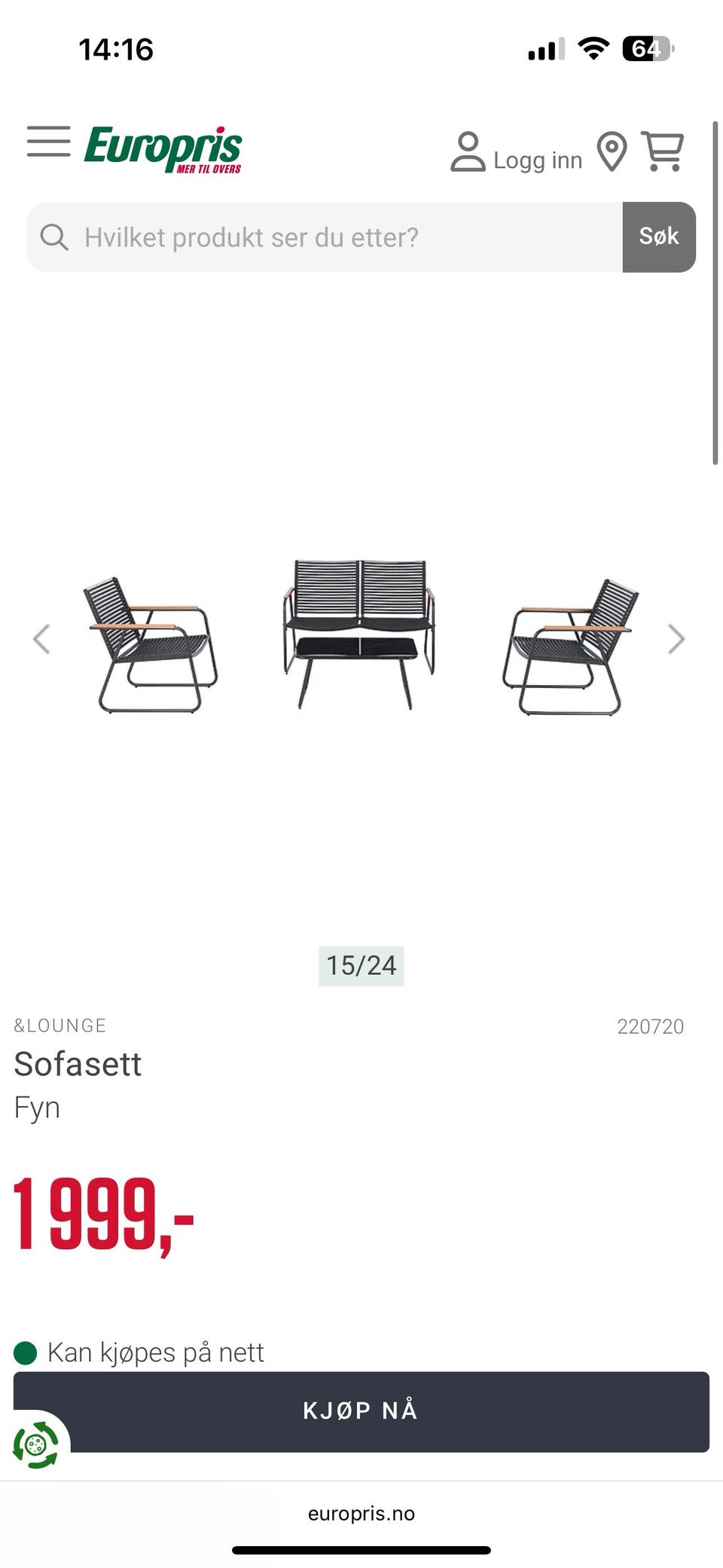Click the europris.no address bar

coord(361,1514)
